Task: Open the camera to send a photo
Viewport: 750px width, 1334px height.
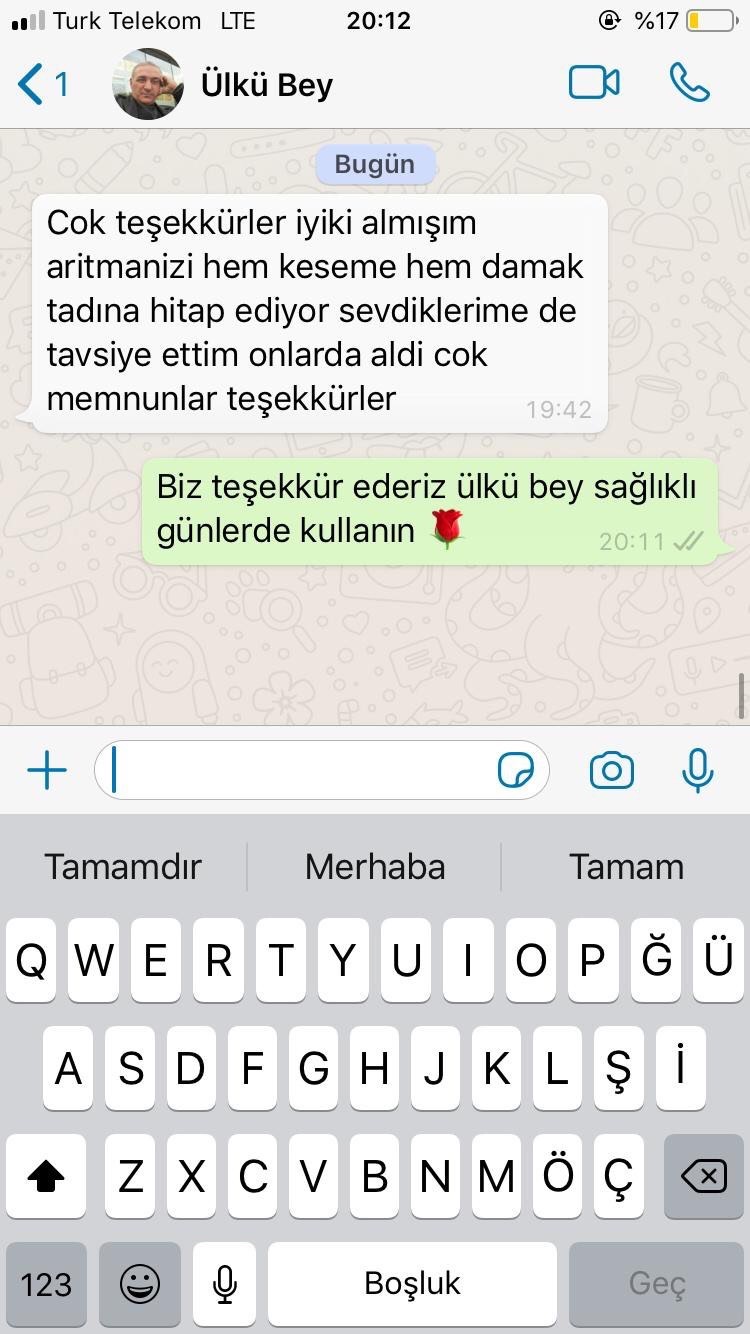Action: [x=611, y=770]
